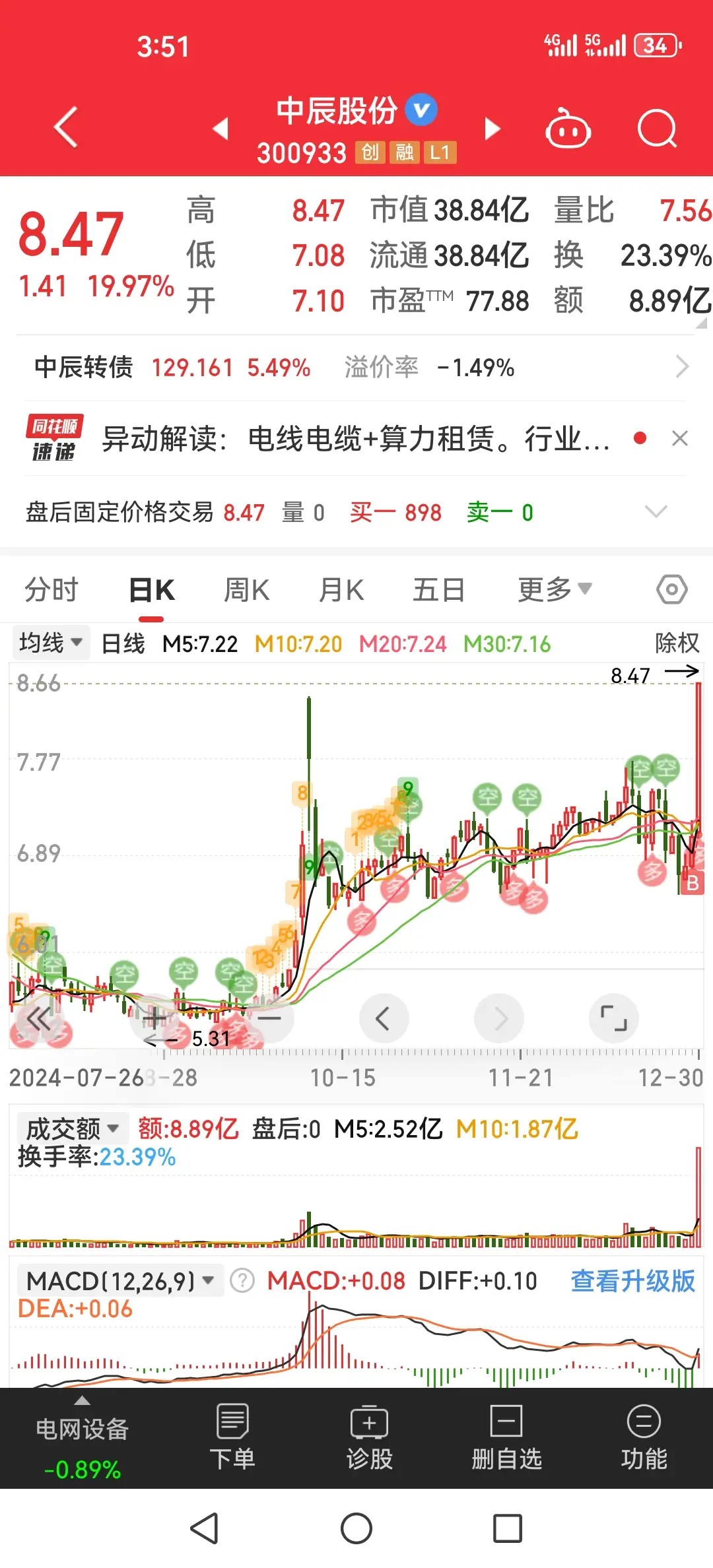713x1568 pixels.
Task: Open chart settings hexagon icon
Action: click(671, 589)
